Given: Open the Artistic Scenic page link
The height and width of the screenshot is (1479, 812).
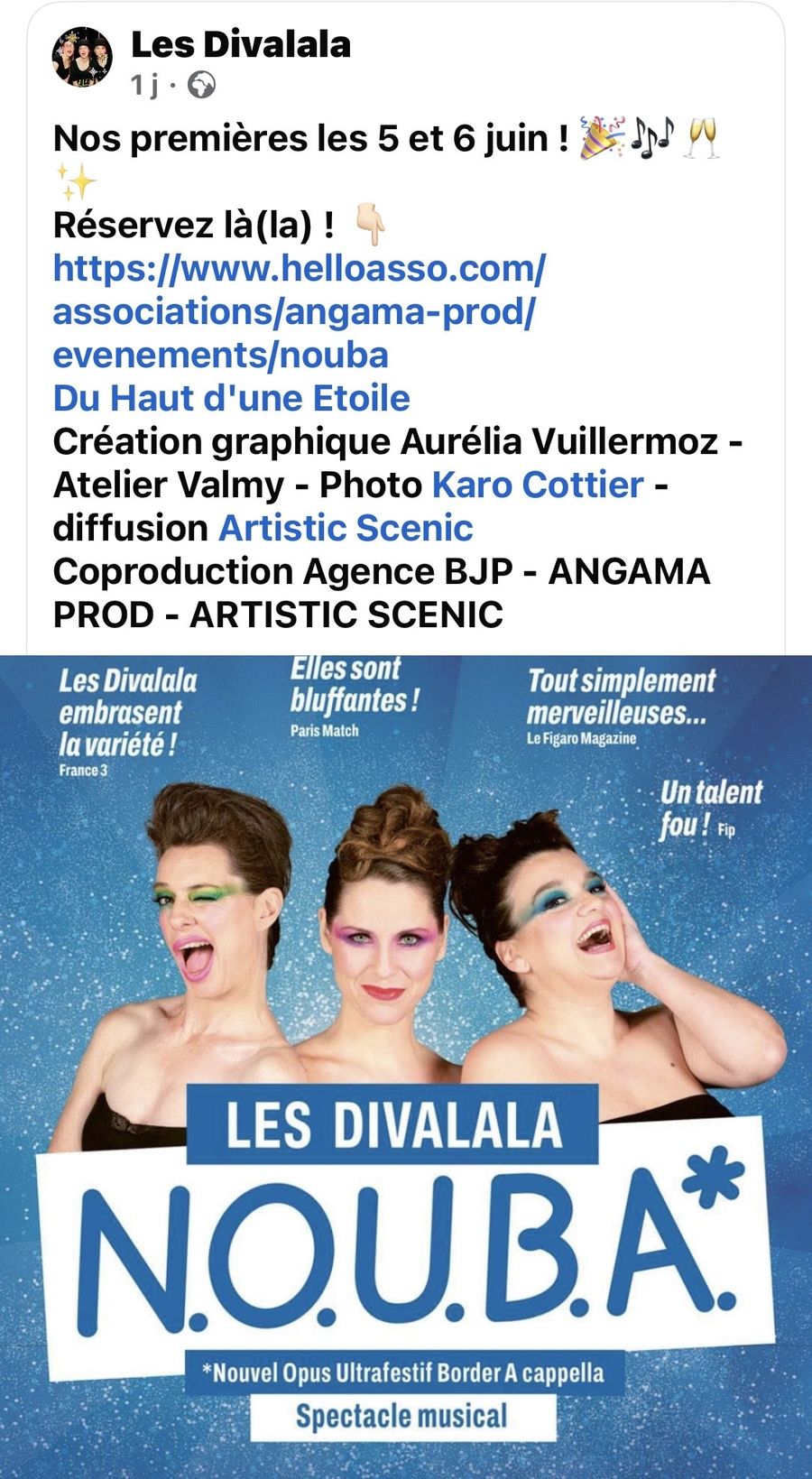Looking at the screenshot, I should point(346,528).
